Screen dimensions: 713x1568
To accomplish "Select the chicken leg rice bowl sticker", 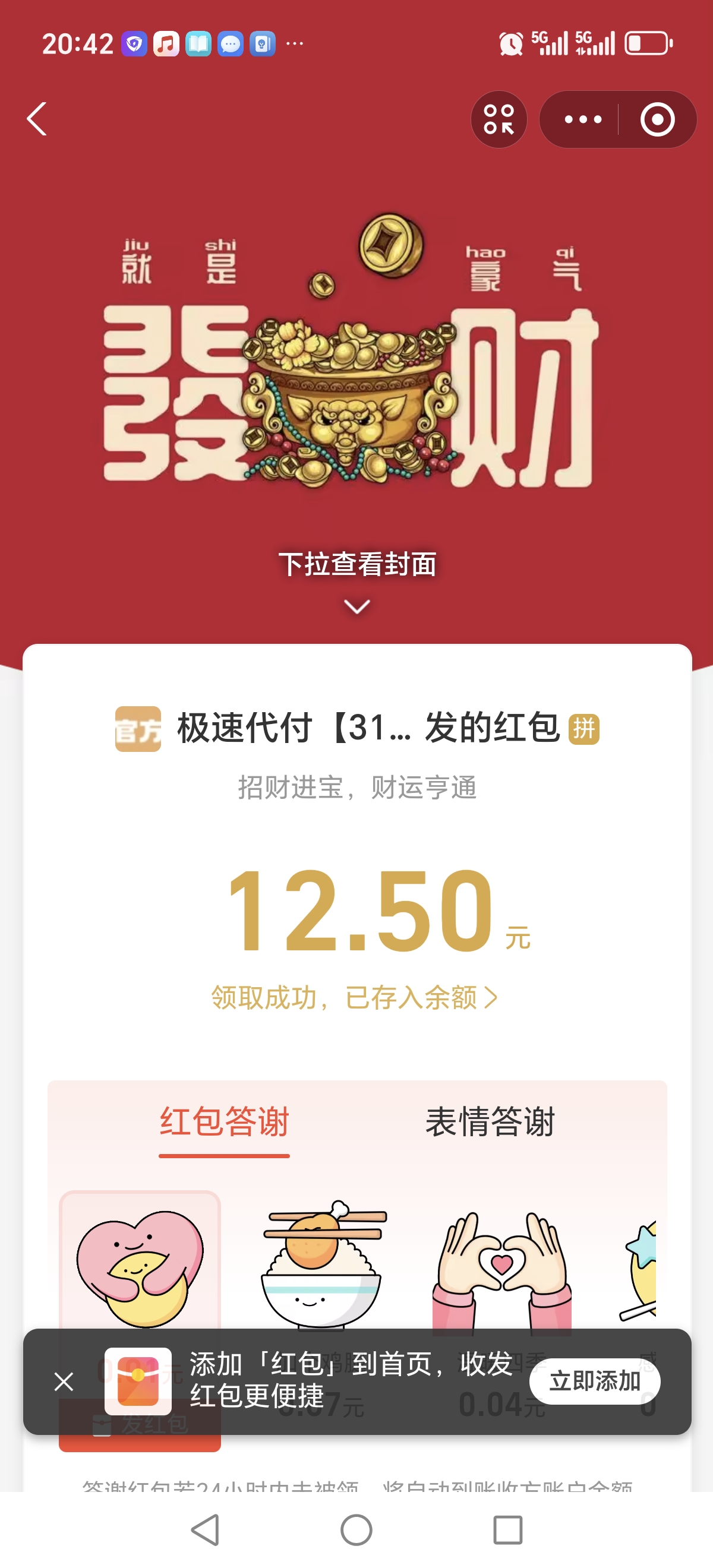I will click(321, 1266).
